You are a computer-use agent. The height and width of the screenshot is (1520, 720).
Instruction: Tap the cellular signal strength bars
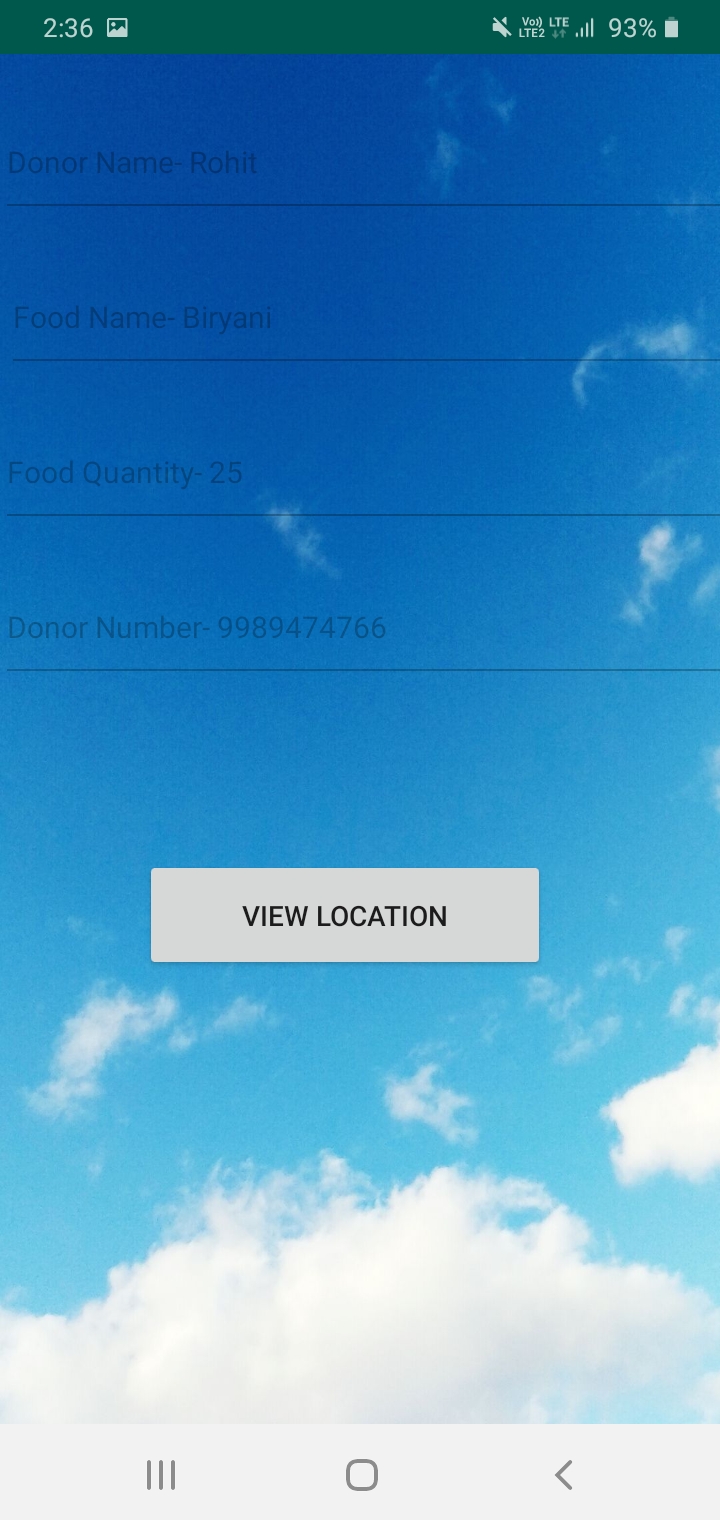(585, 27)
